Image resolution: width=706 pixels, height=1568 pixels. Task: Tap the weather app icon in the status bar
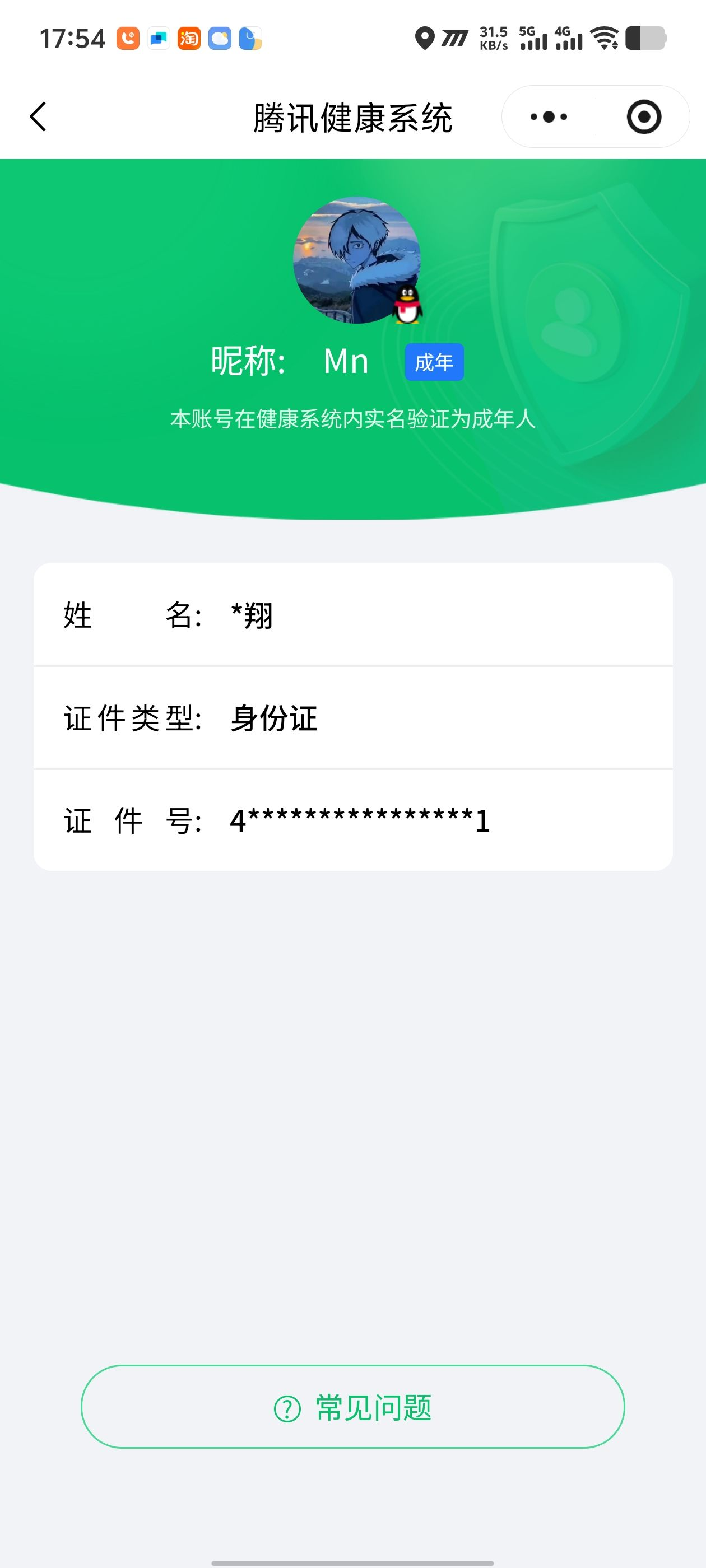[x=219, y=38]
